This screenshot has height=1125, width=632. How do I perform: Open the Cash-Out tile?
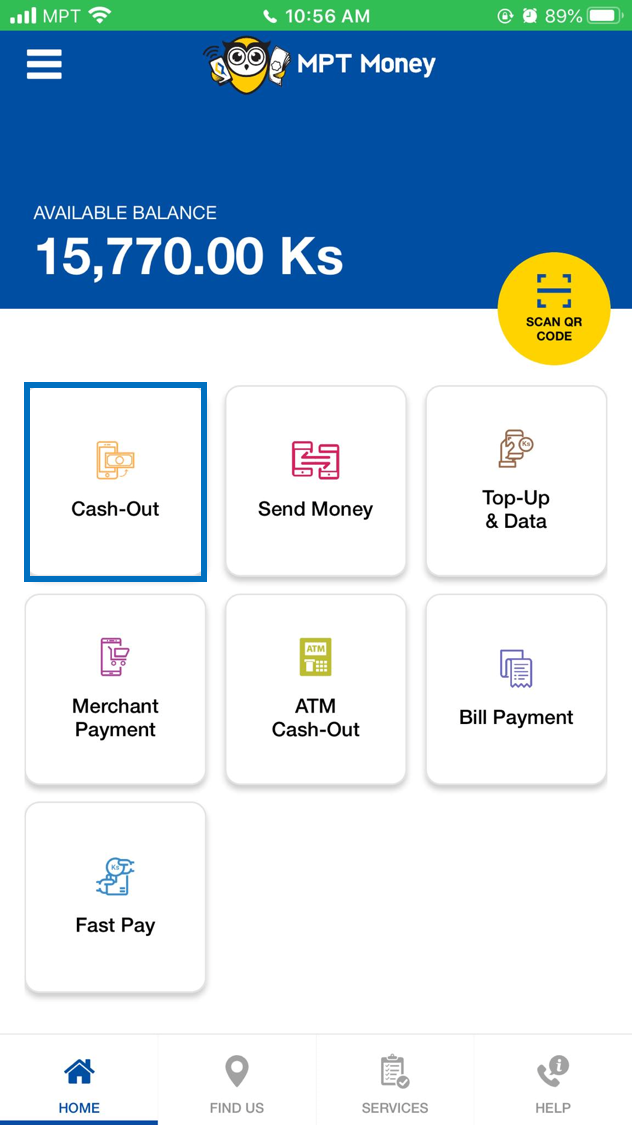[x=115, y=481]
